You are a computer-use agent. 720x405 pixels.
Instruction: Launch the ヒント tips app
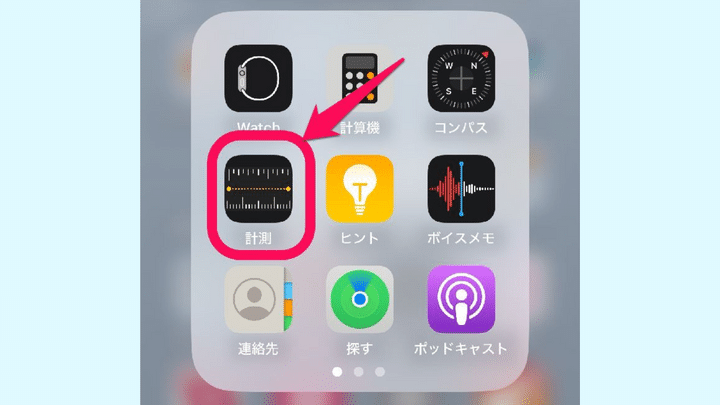(359, 188)
